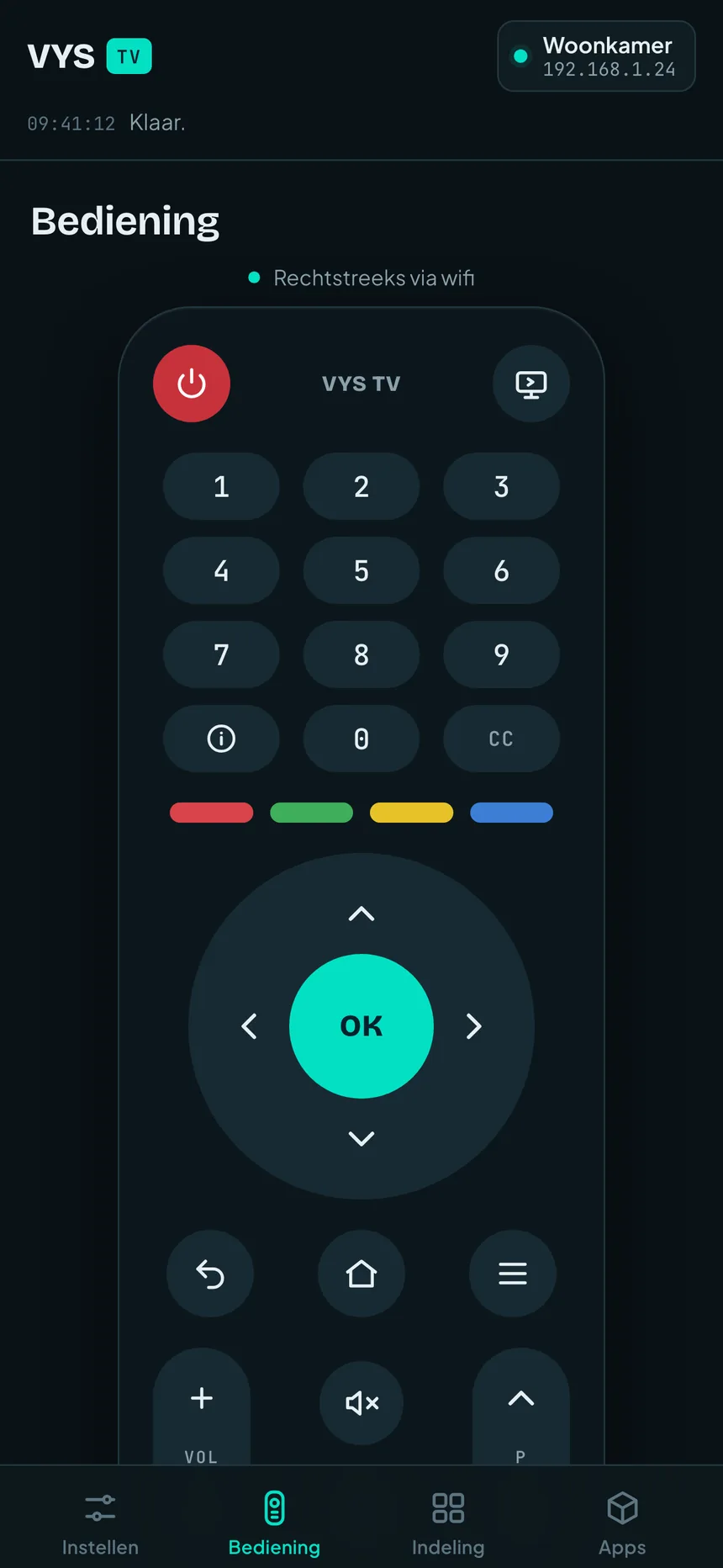
Task: Confirm with the OK button
Action: click(361, 1026)
